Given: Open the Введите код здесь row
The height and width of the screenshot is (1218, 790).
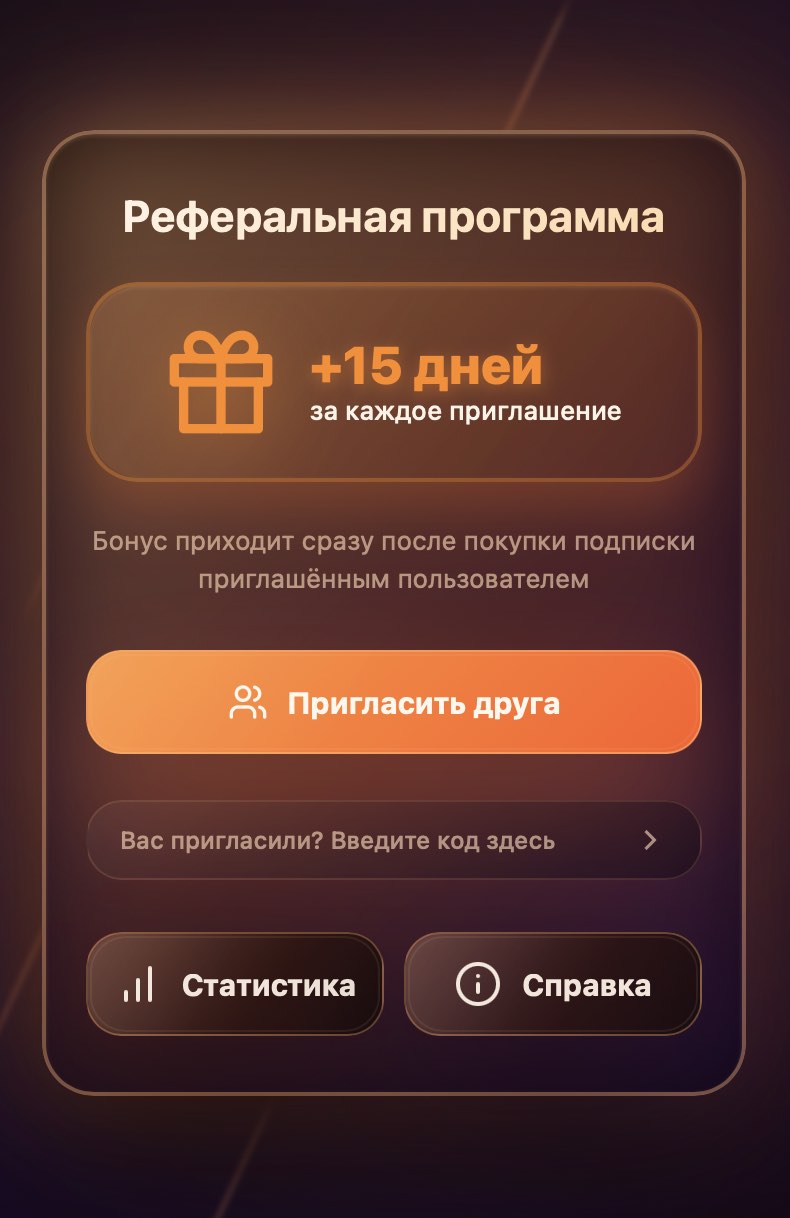Looking at the screenshot, I should click(393, 840).
